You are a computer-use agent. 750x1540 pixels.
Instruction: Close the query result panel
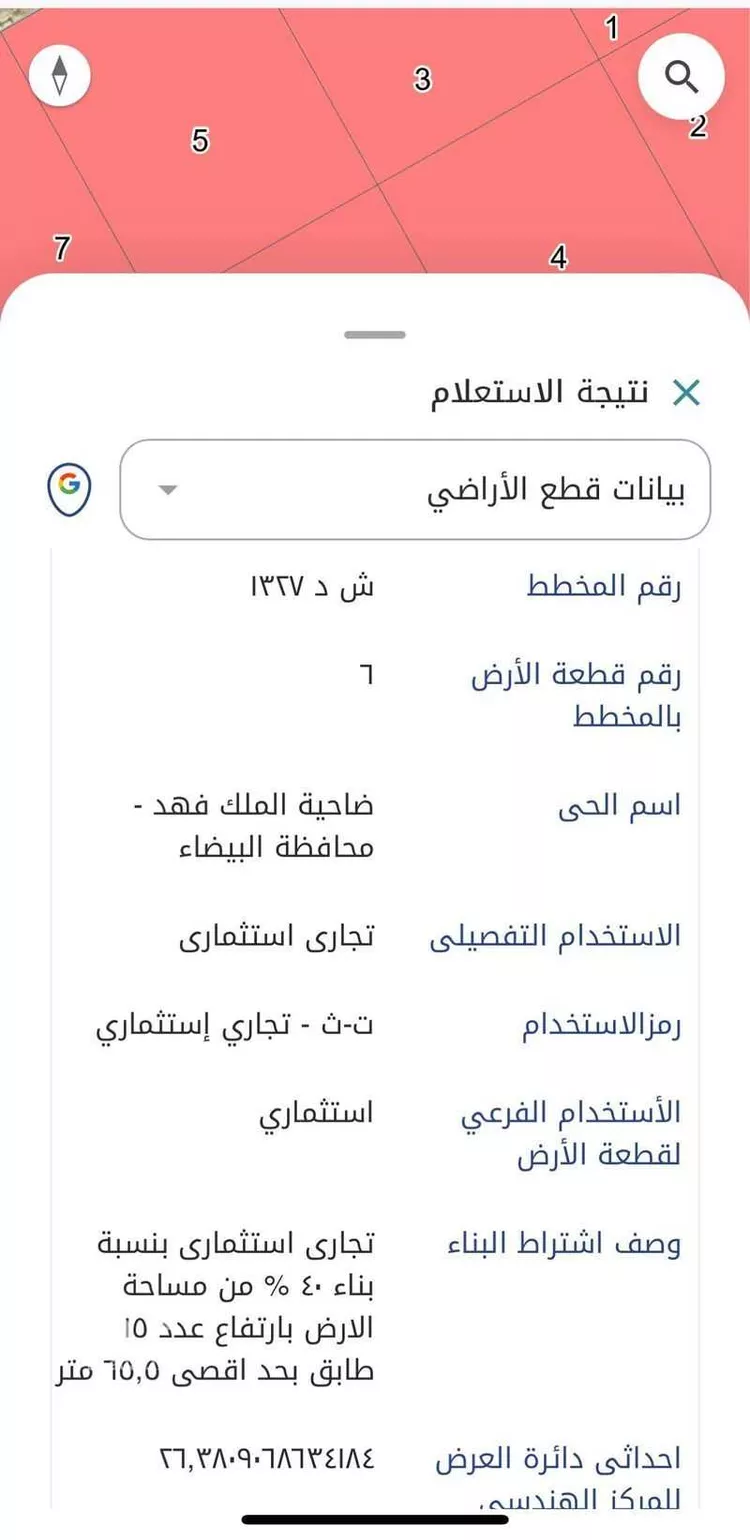[x=686, y=393]
